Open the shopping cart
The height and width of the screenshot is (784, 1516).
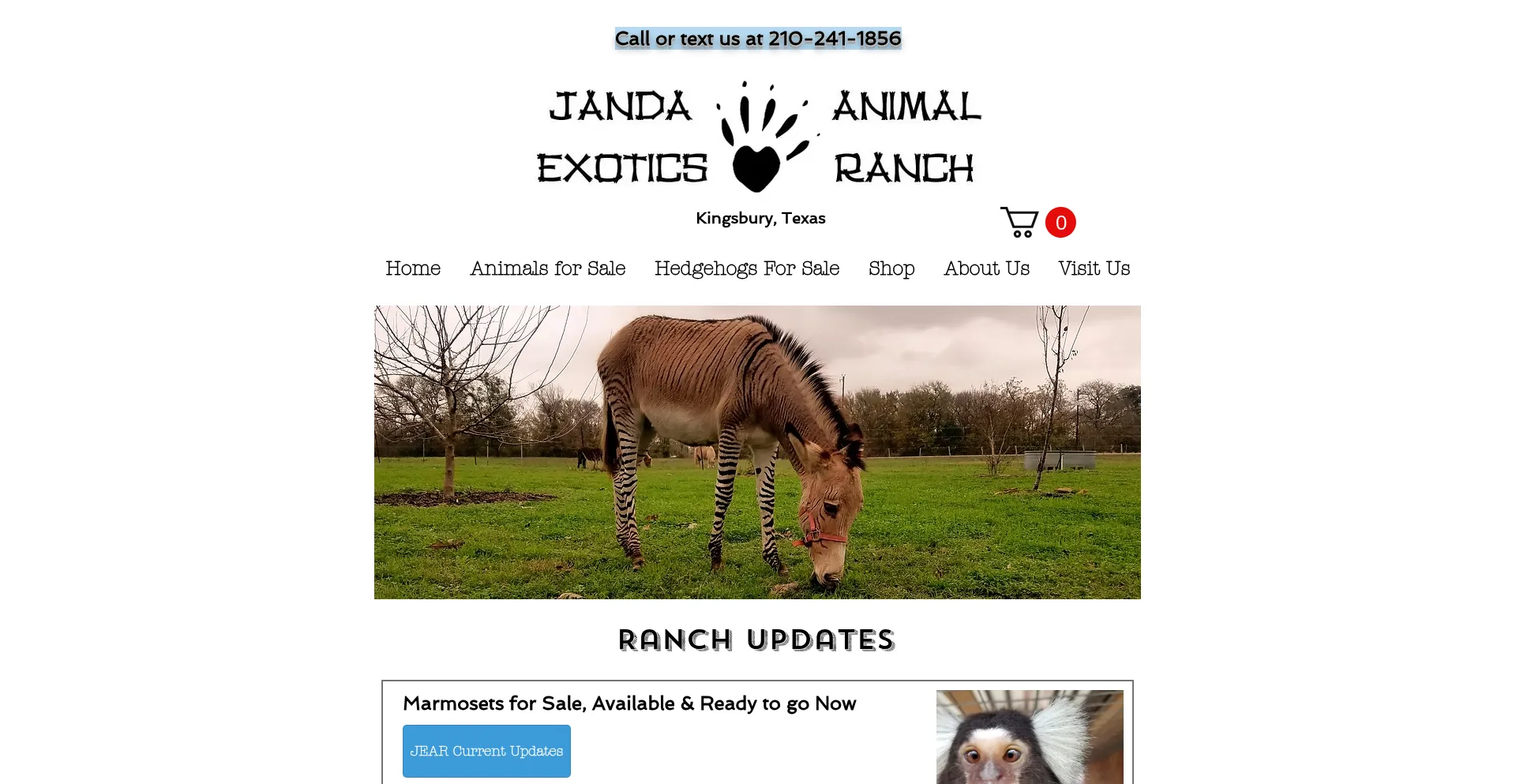click(x=1037, y=223)
